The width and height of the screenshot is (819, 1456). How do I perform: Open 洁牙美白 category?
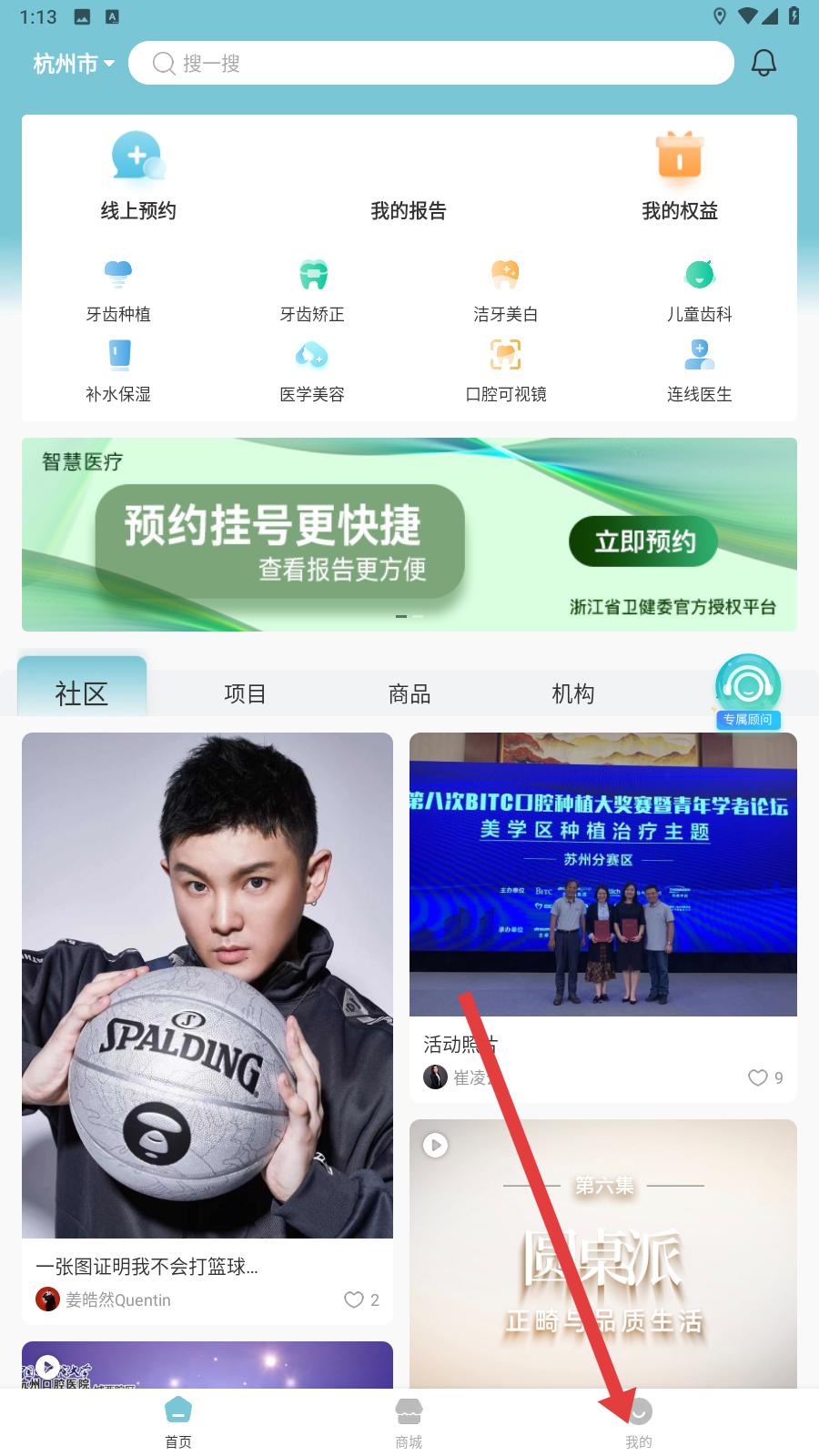(505, 291)
